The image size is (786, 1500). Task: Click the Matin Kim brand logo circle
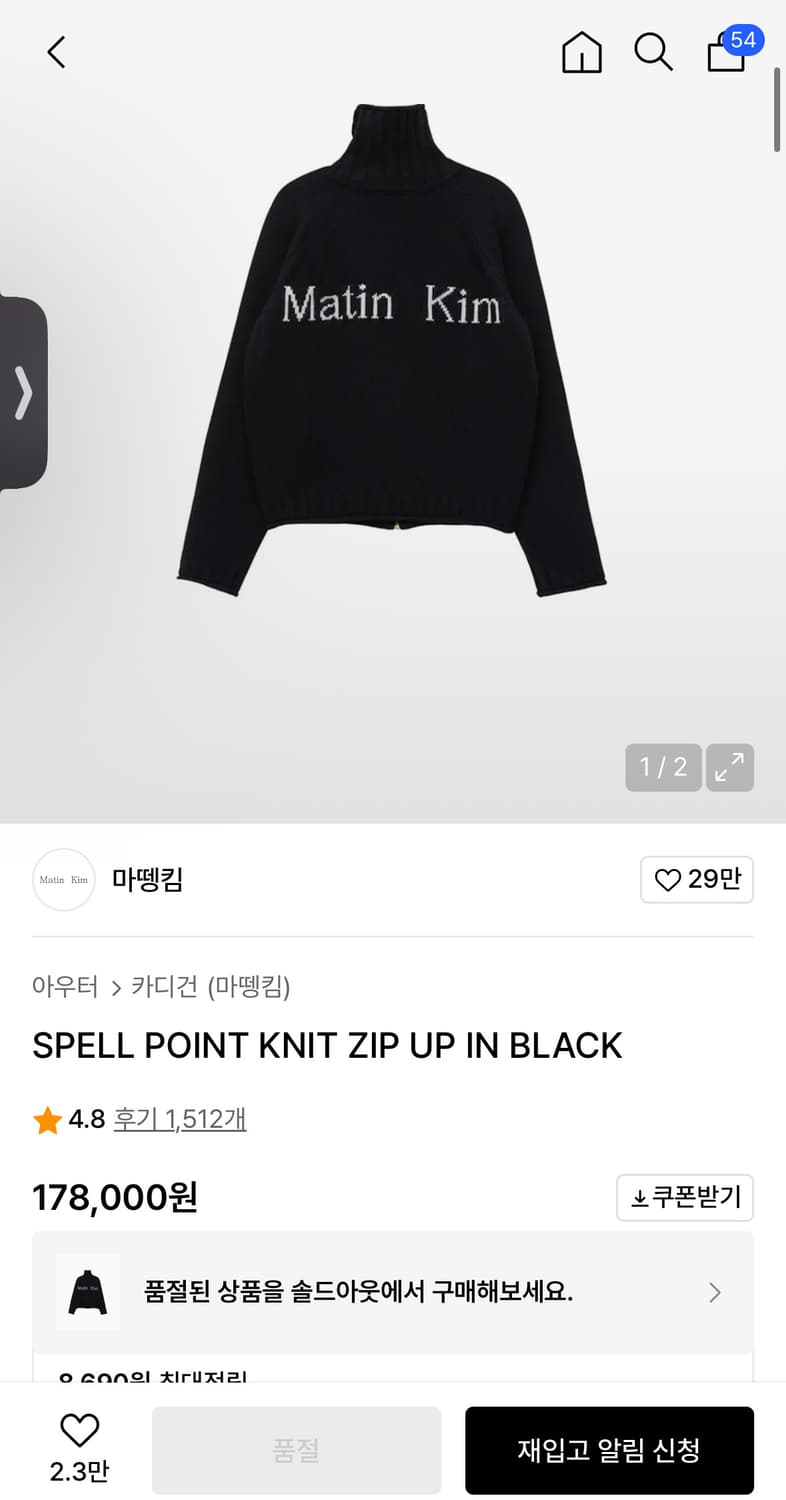(63, 879)
